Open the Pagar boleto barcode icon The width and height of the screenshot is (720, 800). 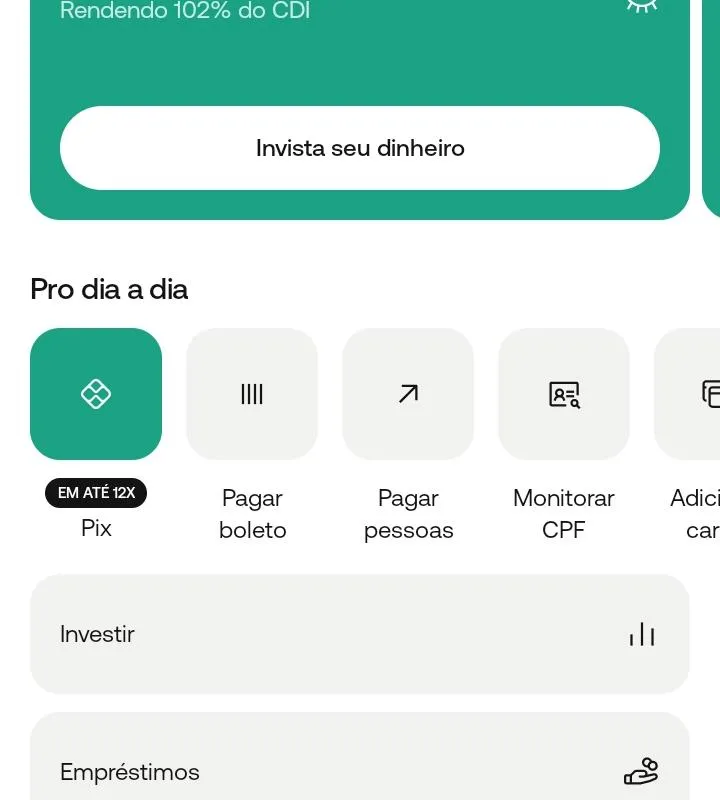click(252, 394)
